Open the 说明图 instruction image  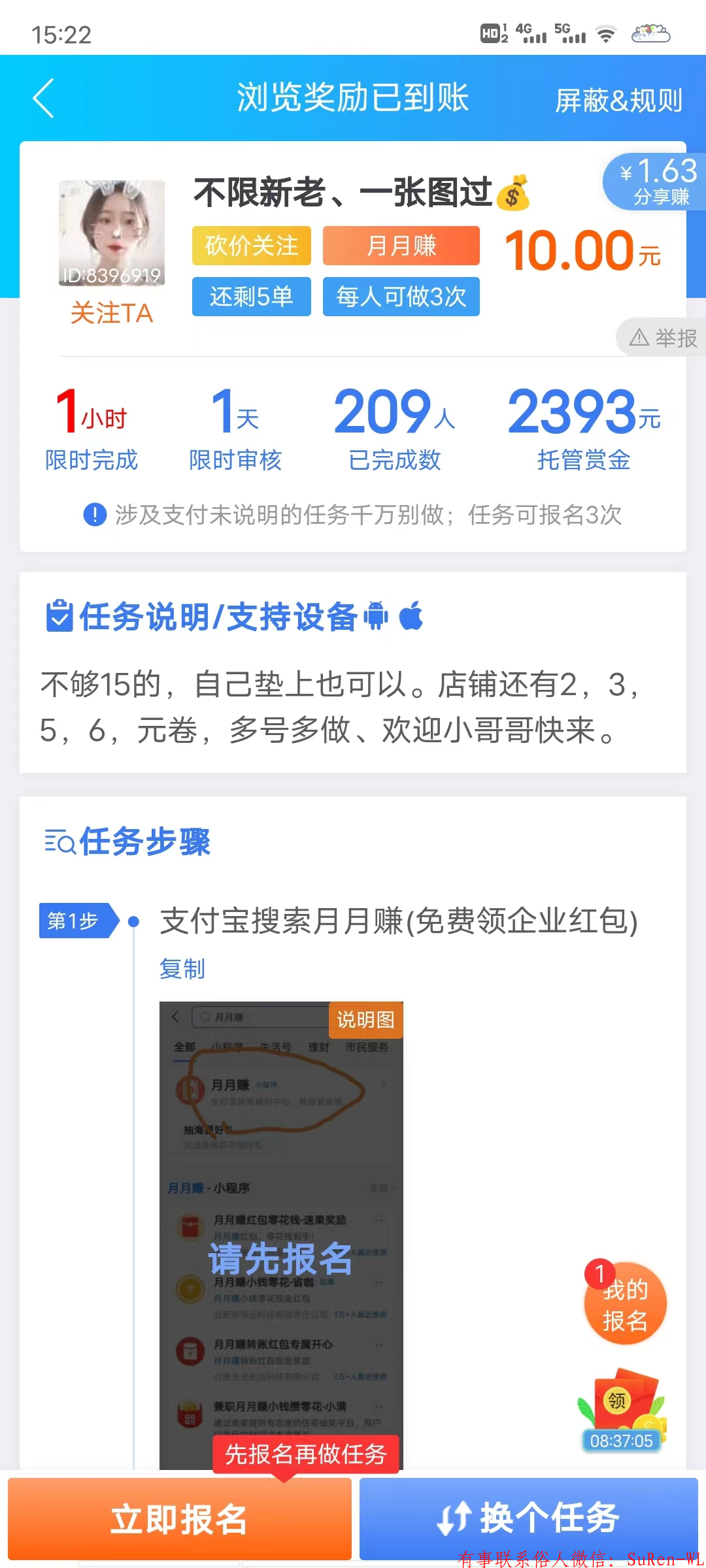click(281, 1235)
